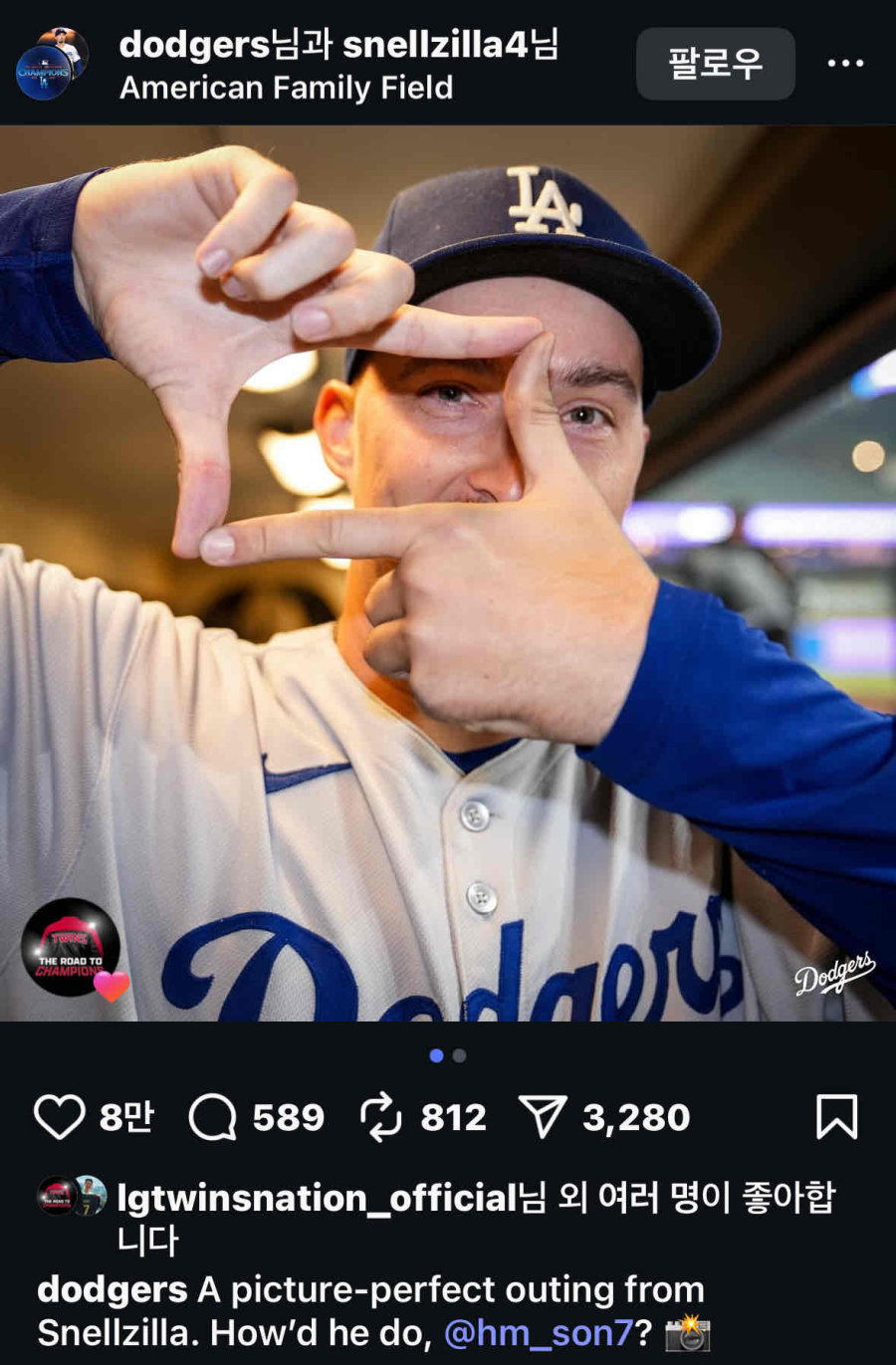View the American Family Field location

[286, 89]
